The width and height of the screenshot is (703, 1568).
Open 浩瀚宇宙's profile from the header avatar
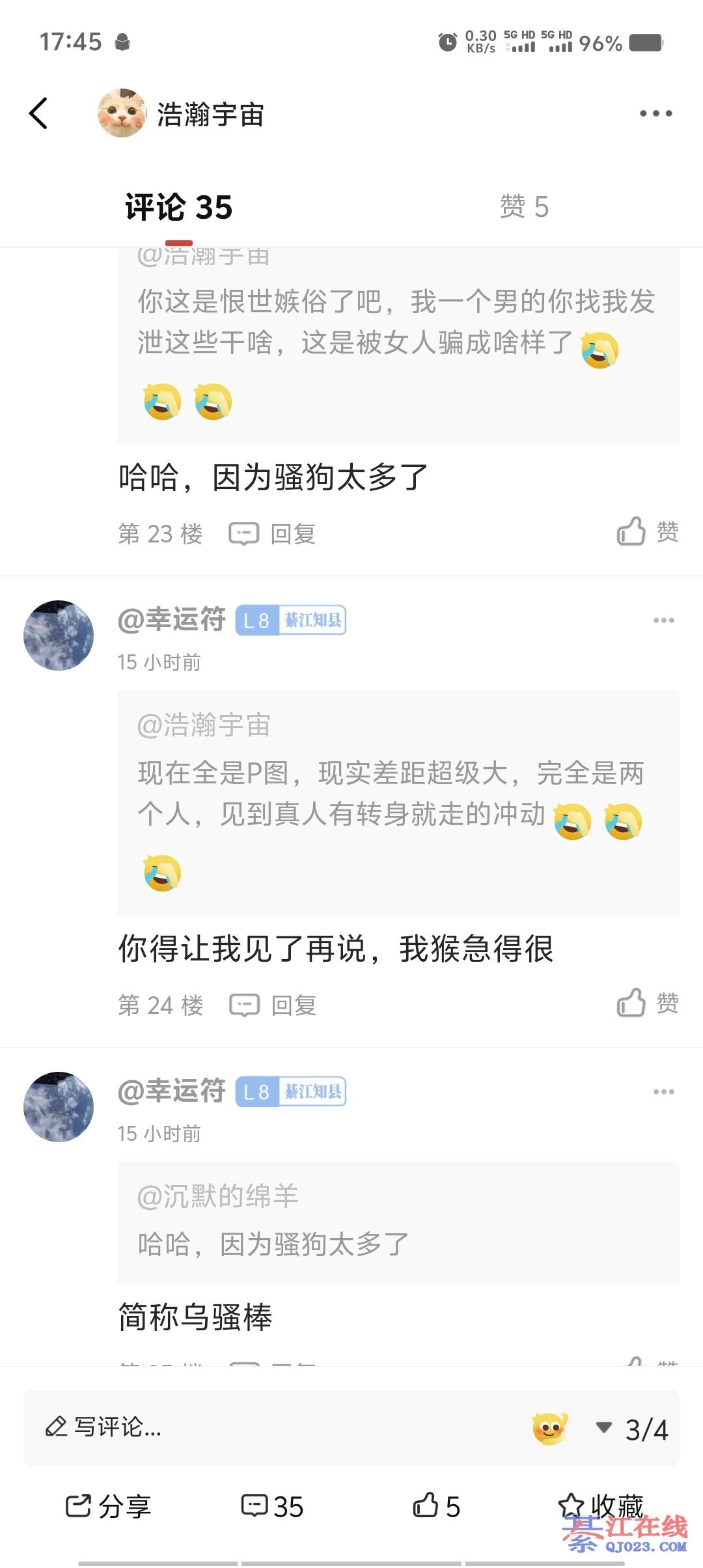pos(122,113)
